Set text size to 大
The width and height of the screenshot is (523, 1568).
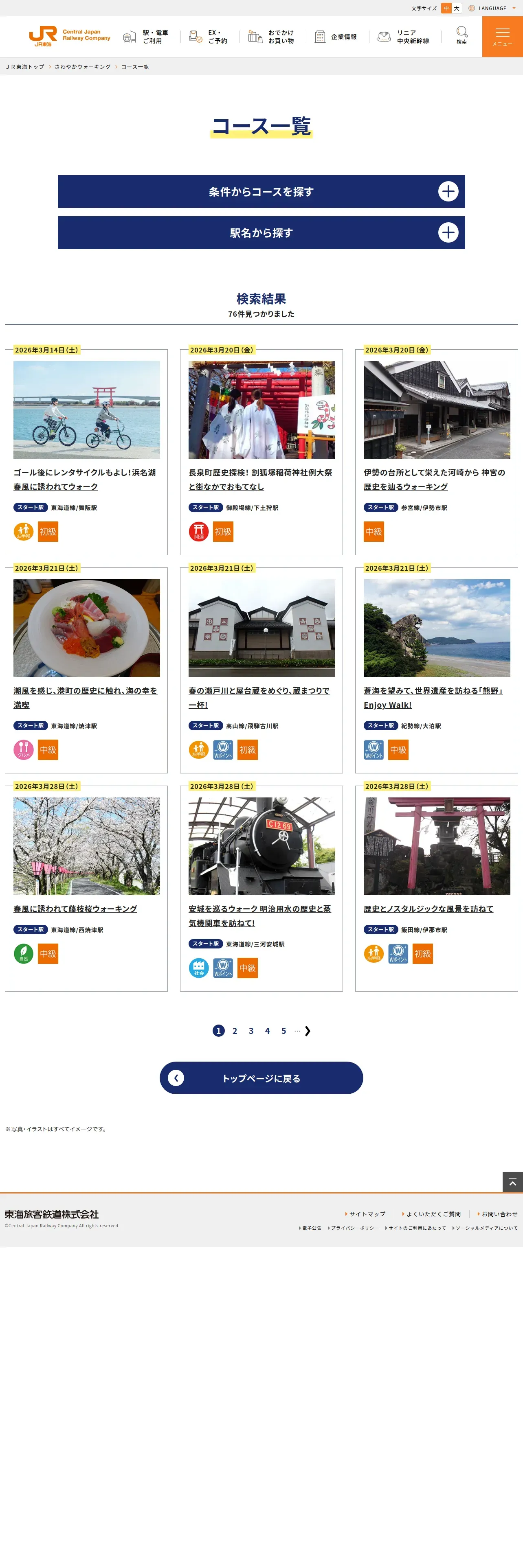(457, 9)
